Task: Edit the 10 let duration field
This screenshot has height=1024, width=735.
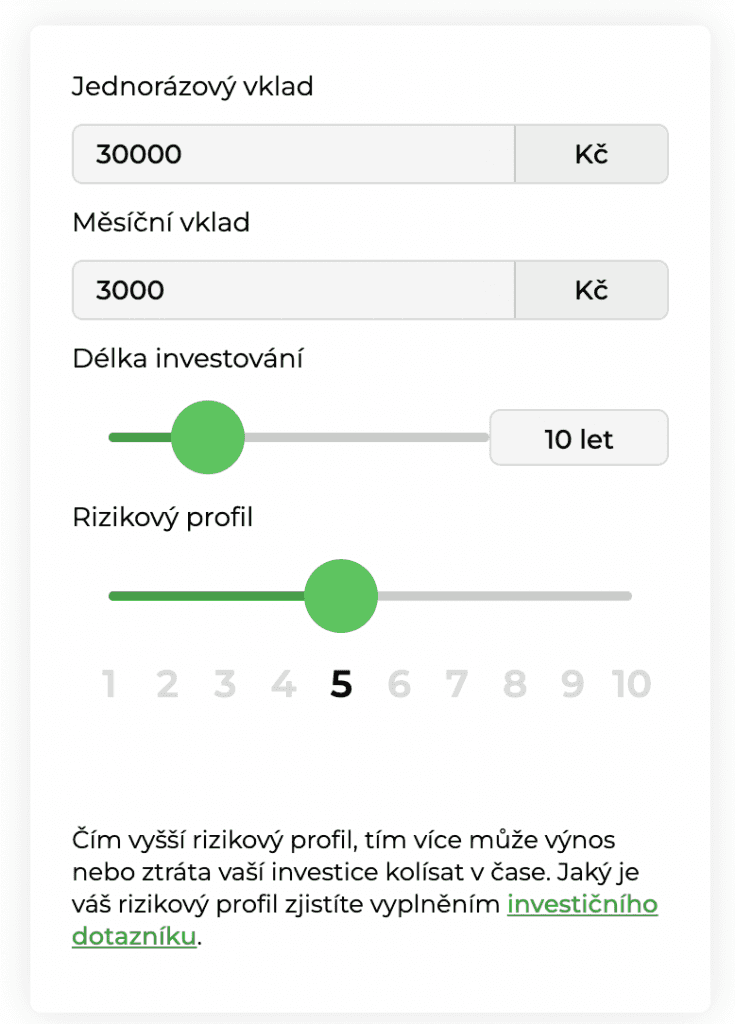Action: click(578, 438)
